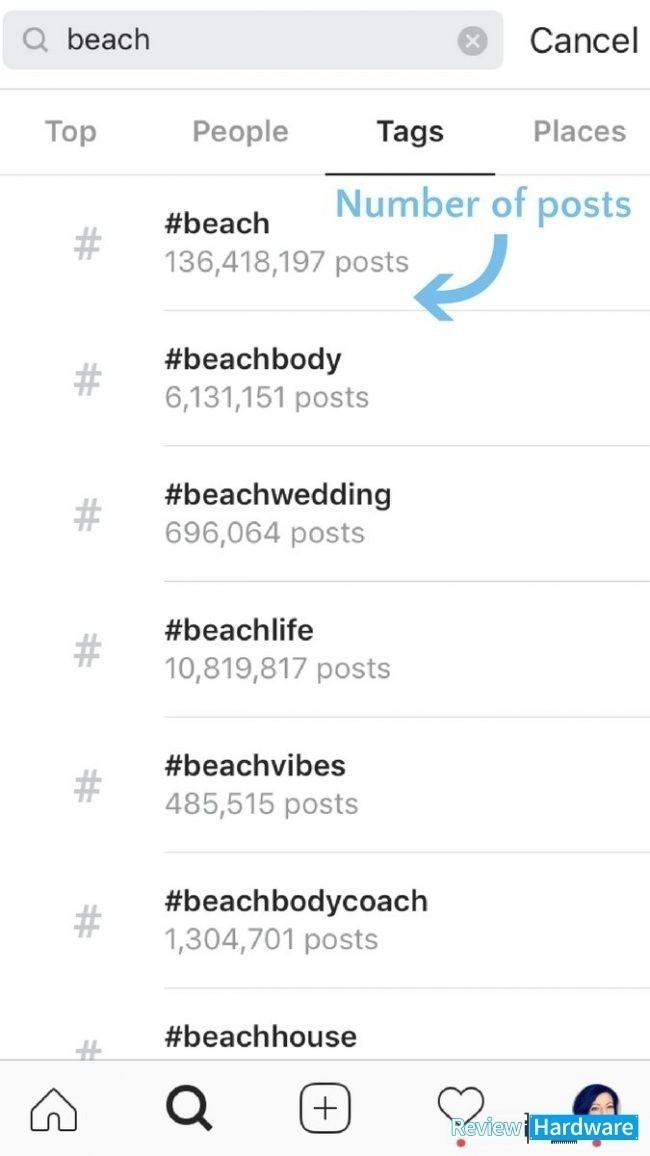Viewport: 650px width, 1156px height.
Task: Select the Tags tab
Action: (410, 132)
